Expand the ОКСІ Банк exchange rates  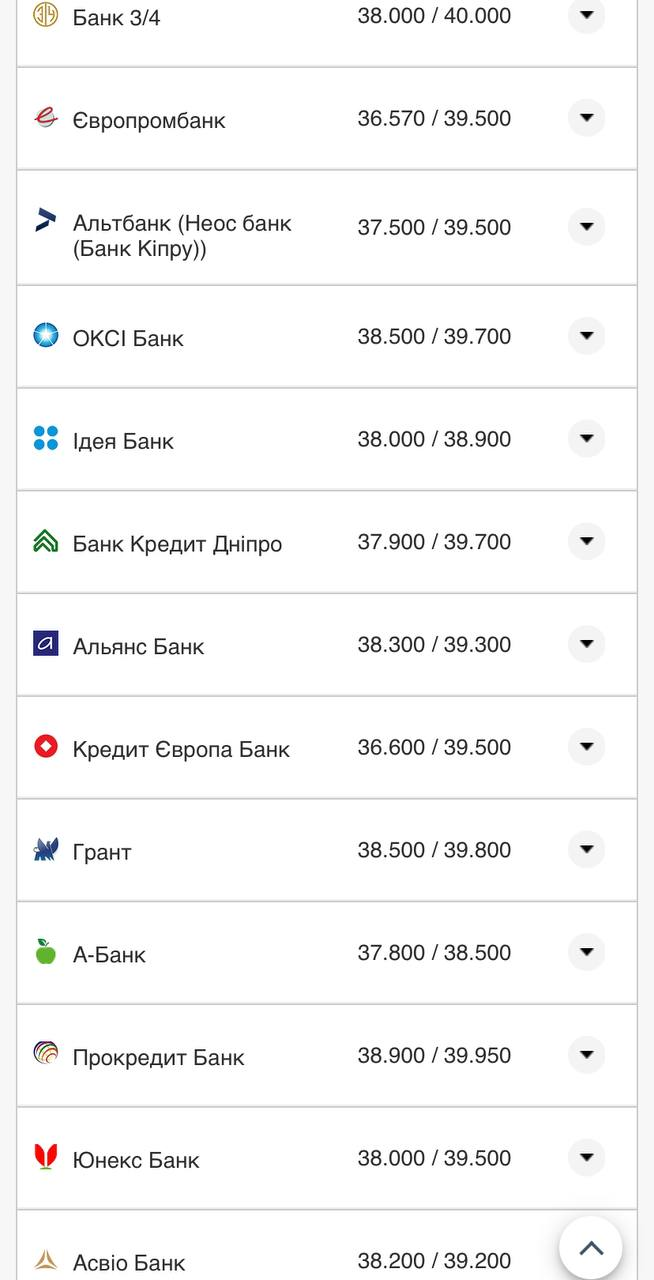tap(586, 336)
